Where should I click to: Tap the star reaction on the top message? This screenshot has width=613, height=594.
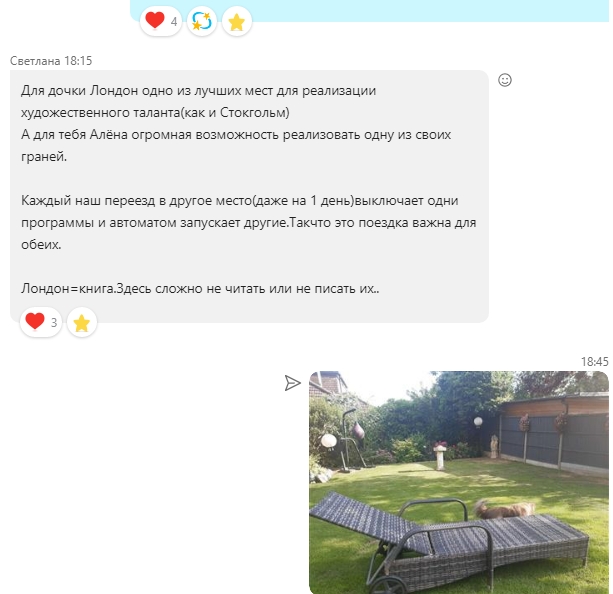(236, 21)
